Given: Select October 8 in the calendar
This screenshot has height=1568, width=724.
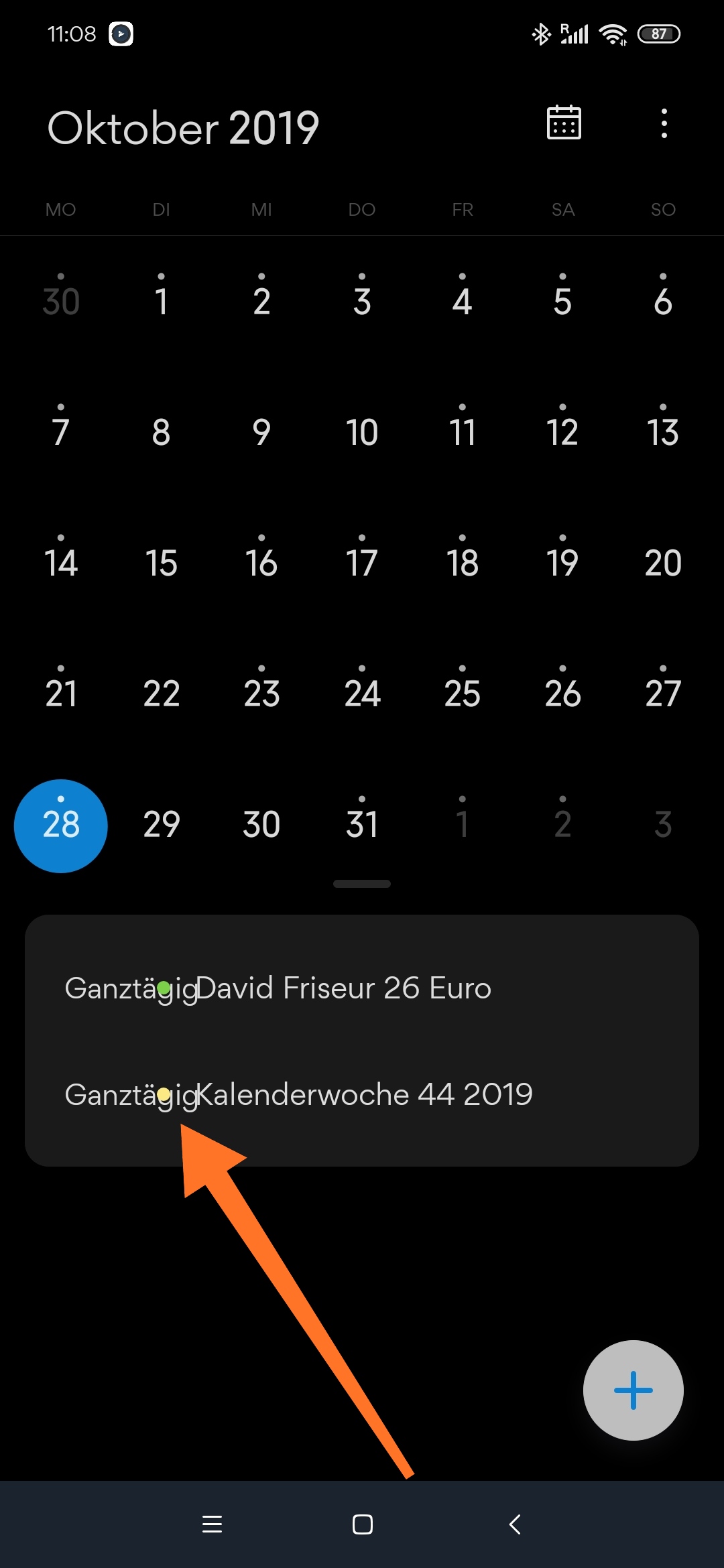Looking at the screenshot, I should (161, 432).
